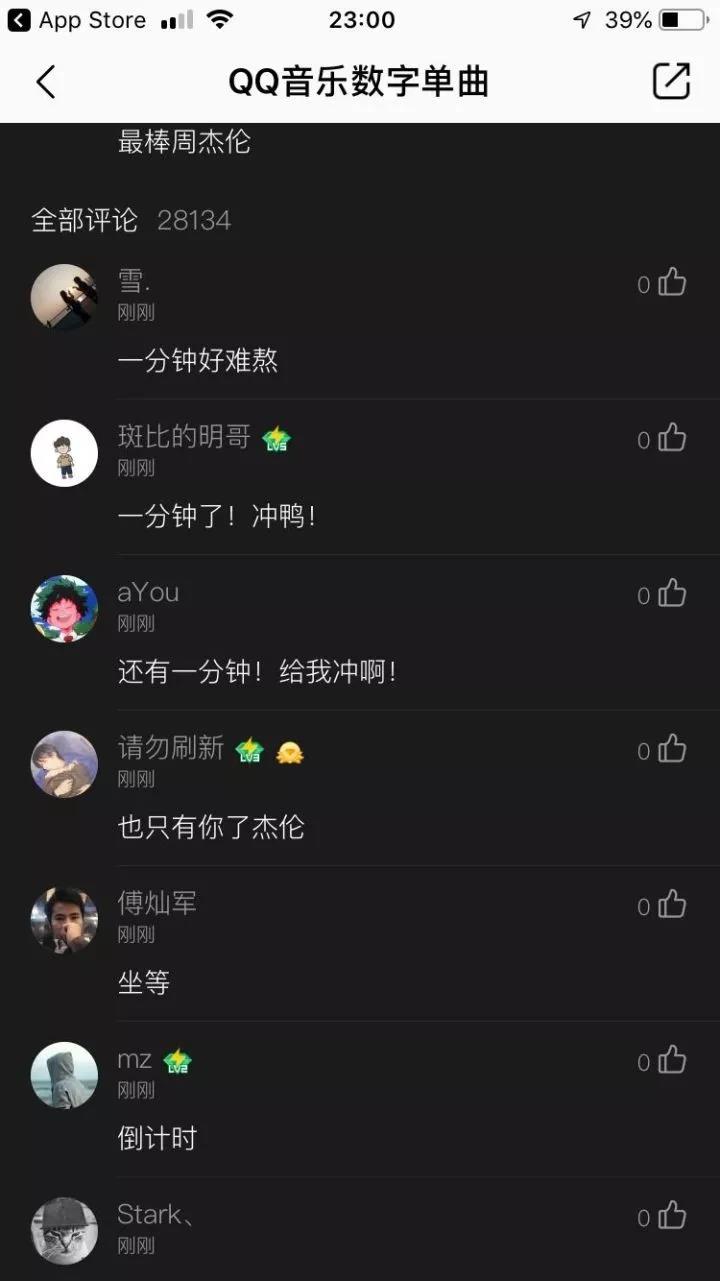Like aYou's comment
720x1281 pixels.
pos(672,594)
